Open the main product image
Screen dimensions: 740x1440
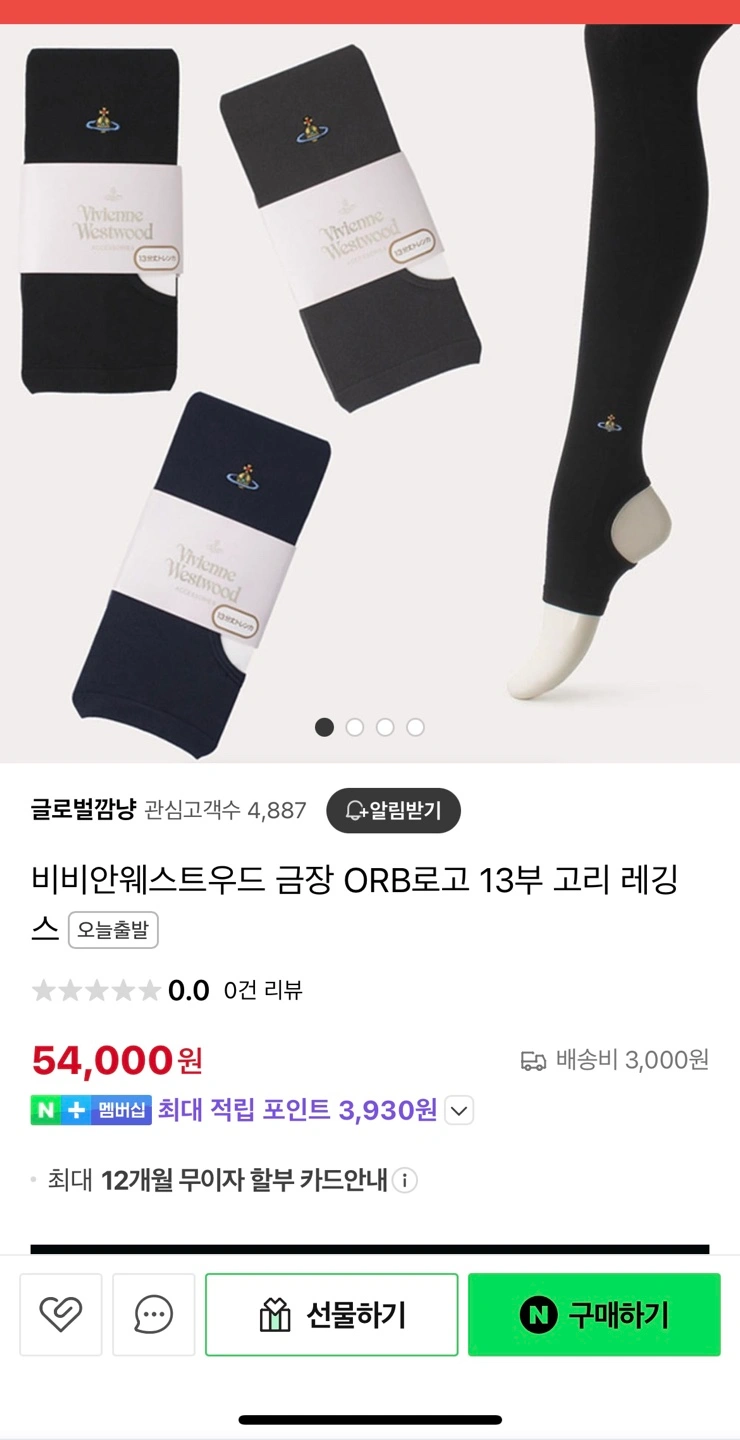[370, 393]
